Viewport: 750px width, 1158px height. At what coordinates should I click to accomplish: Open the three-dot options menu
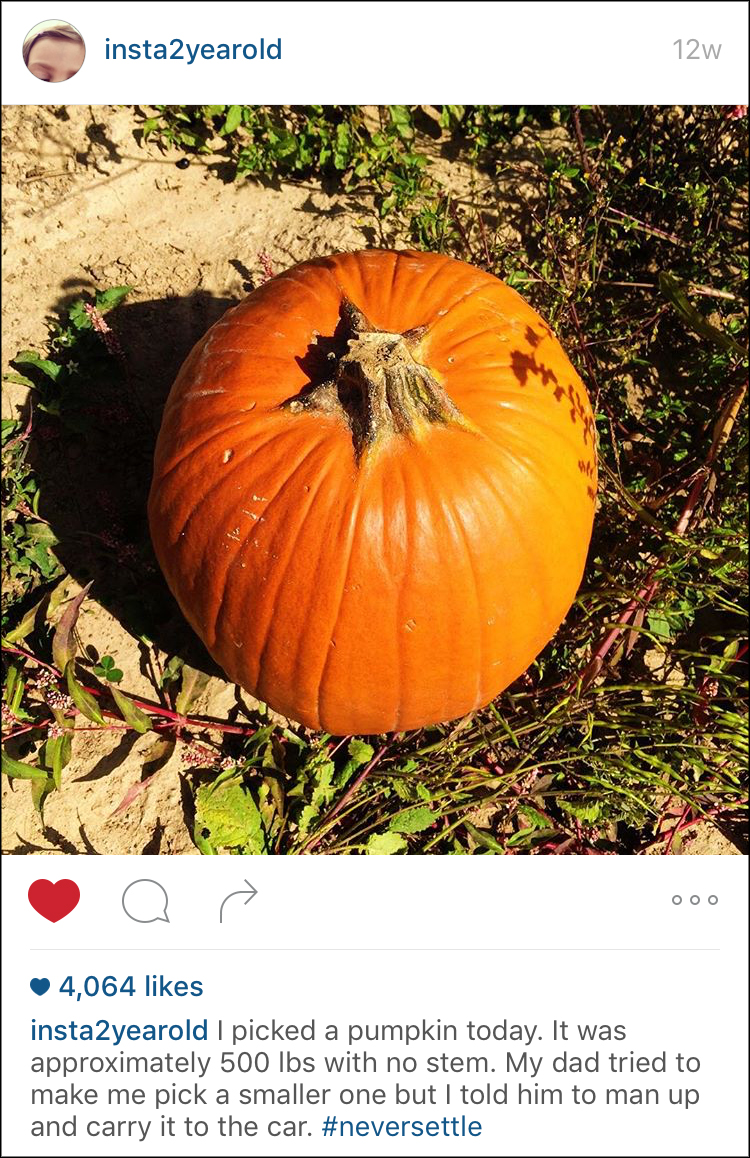coord(695,900)
